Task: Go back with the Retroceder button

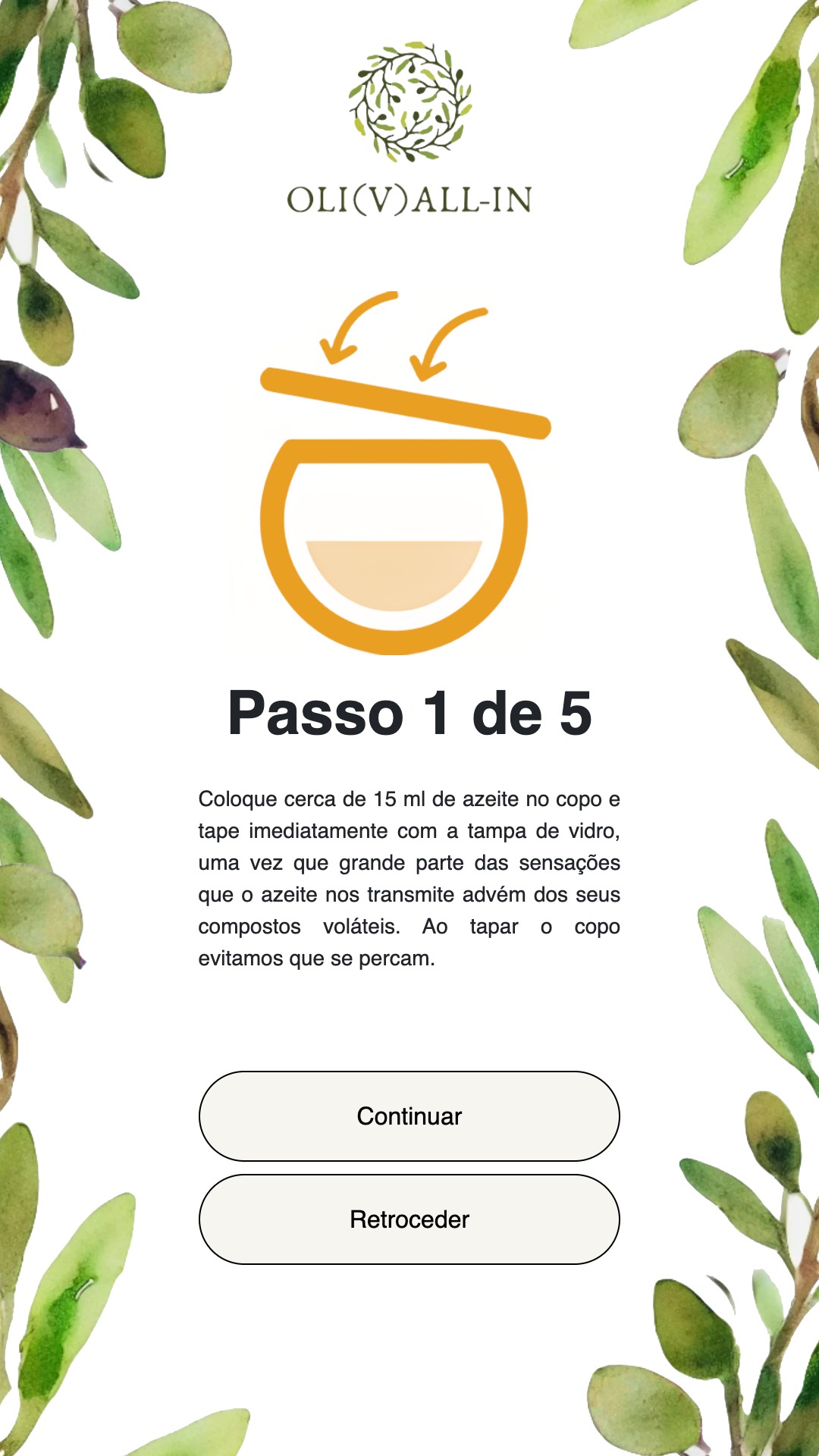Action: [409, 1219]
